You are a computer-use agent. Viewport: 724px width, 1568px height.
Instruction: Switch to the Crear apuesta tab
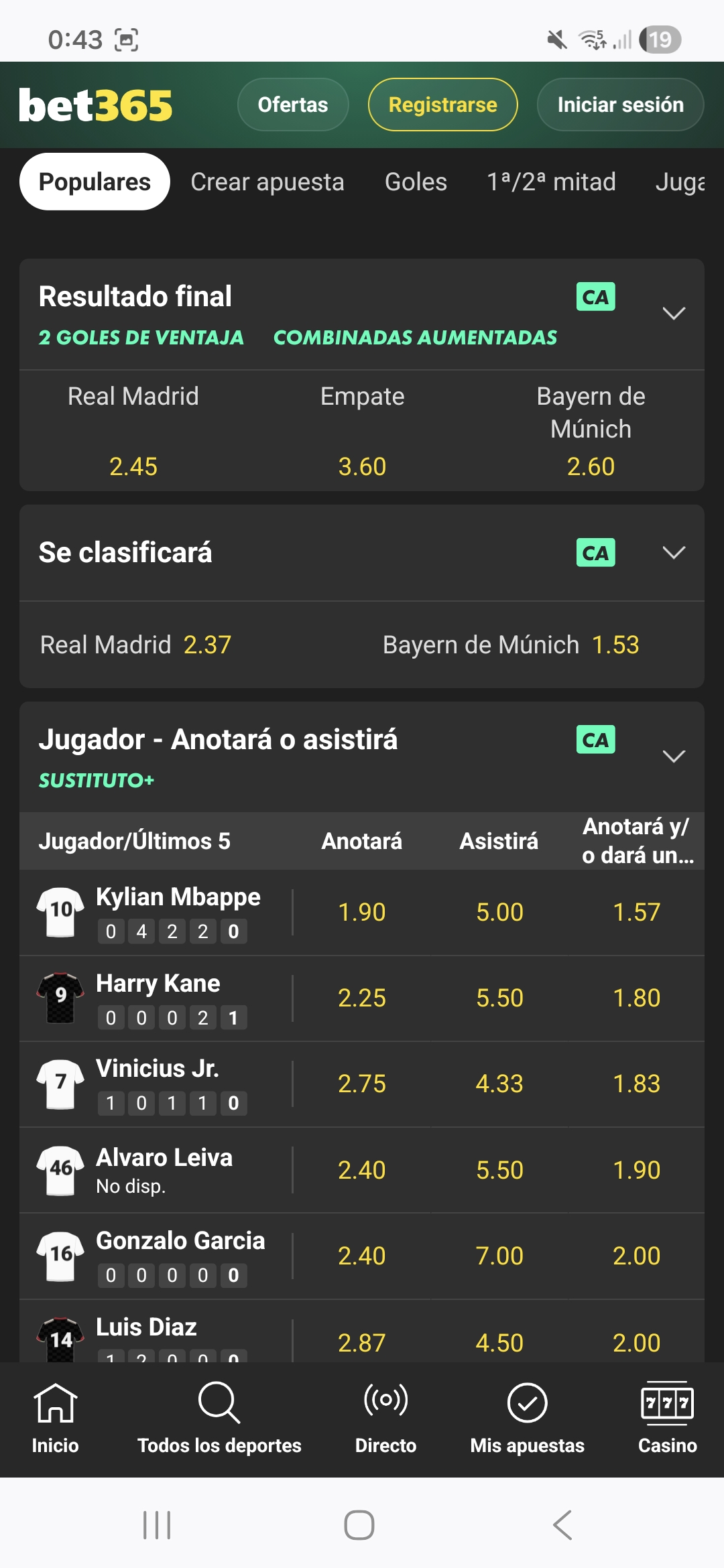coord(267,182)
